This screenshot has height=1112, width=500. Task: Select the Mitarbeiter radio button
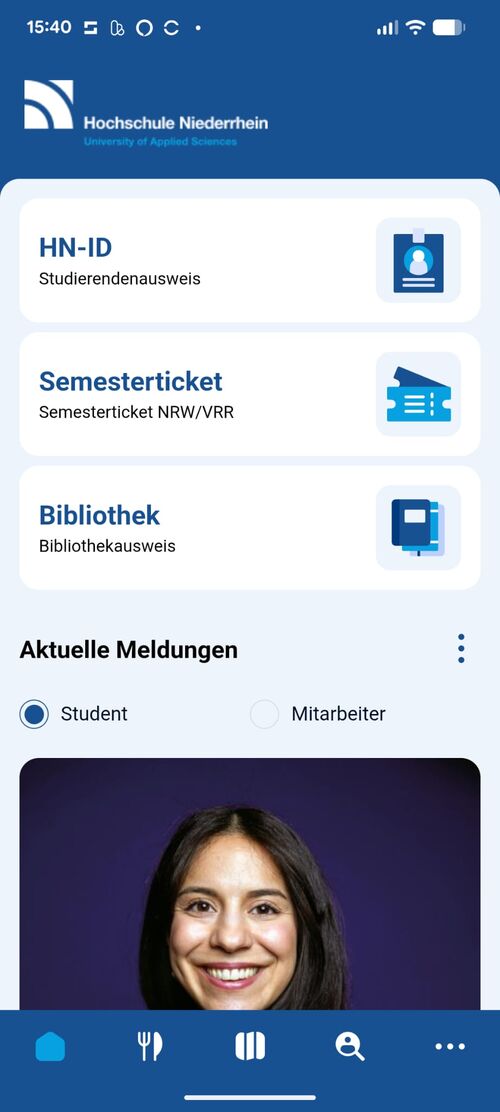pyautogui.click(x=265, y=714)
